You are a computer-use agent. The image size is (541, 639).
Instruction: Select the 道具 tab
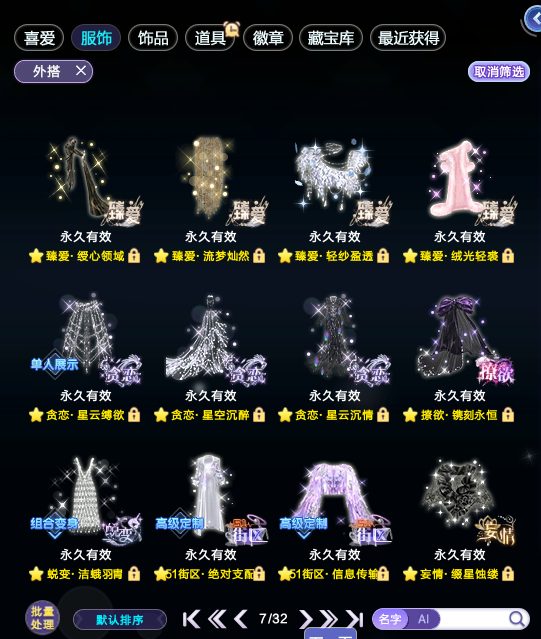[x=210, y=38]
